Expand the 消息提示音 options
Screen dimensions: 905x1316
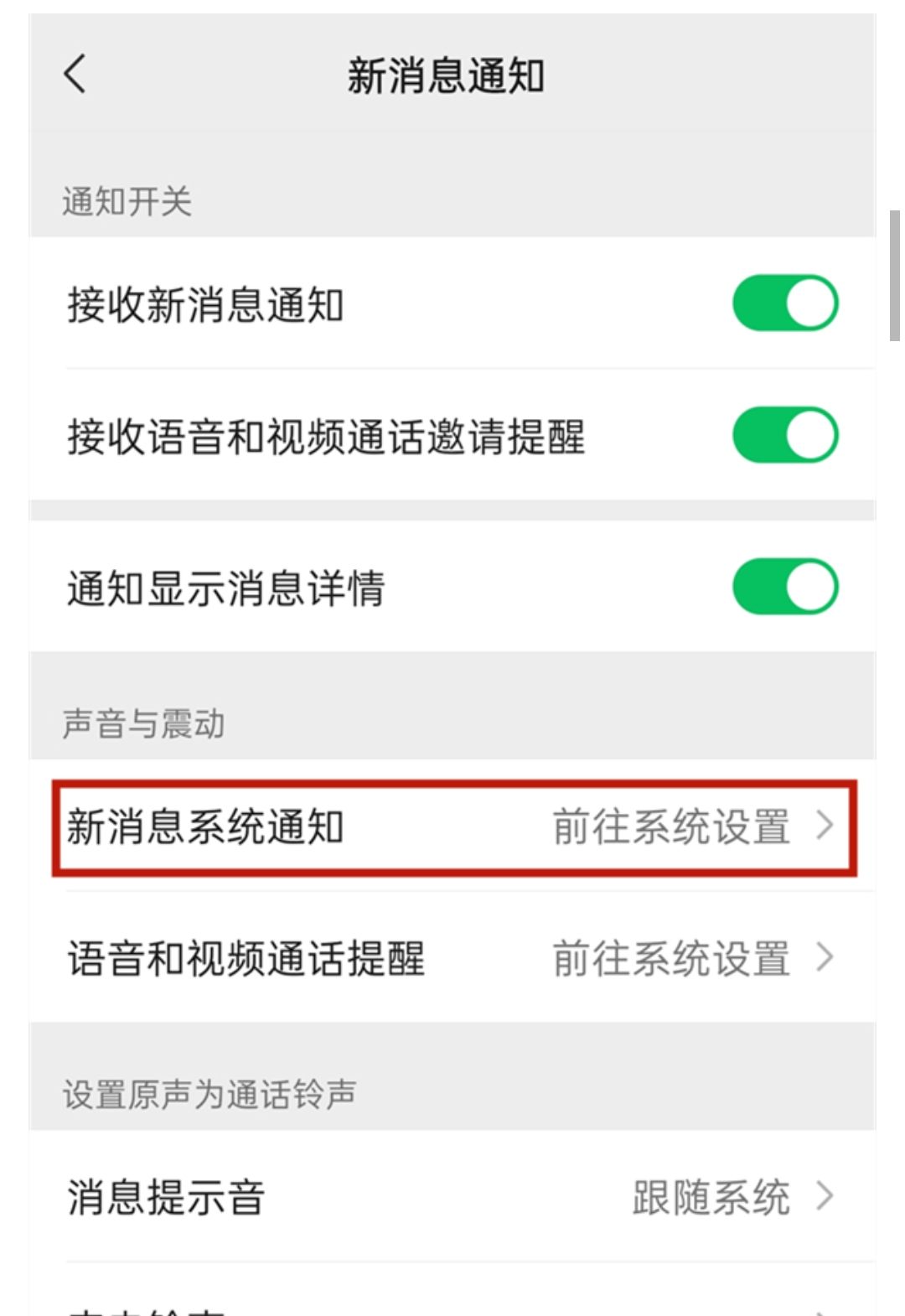click(452, 1197)
